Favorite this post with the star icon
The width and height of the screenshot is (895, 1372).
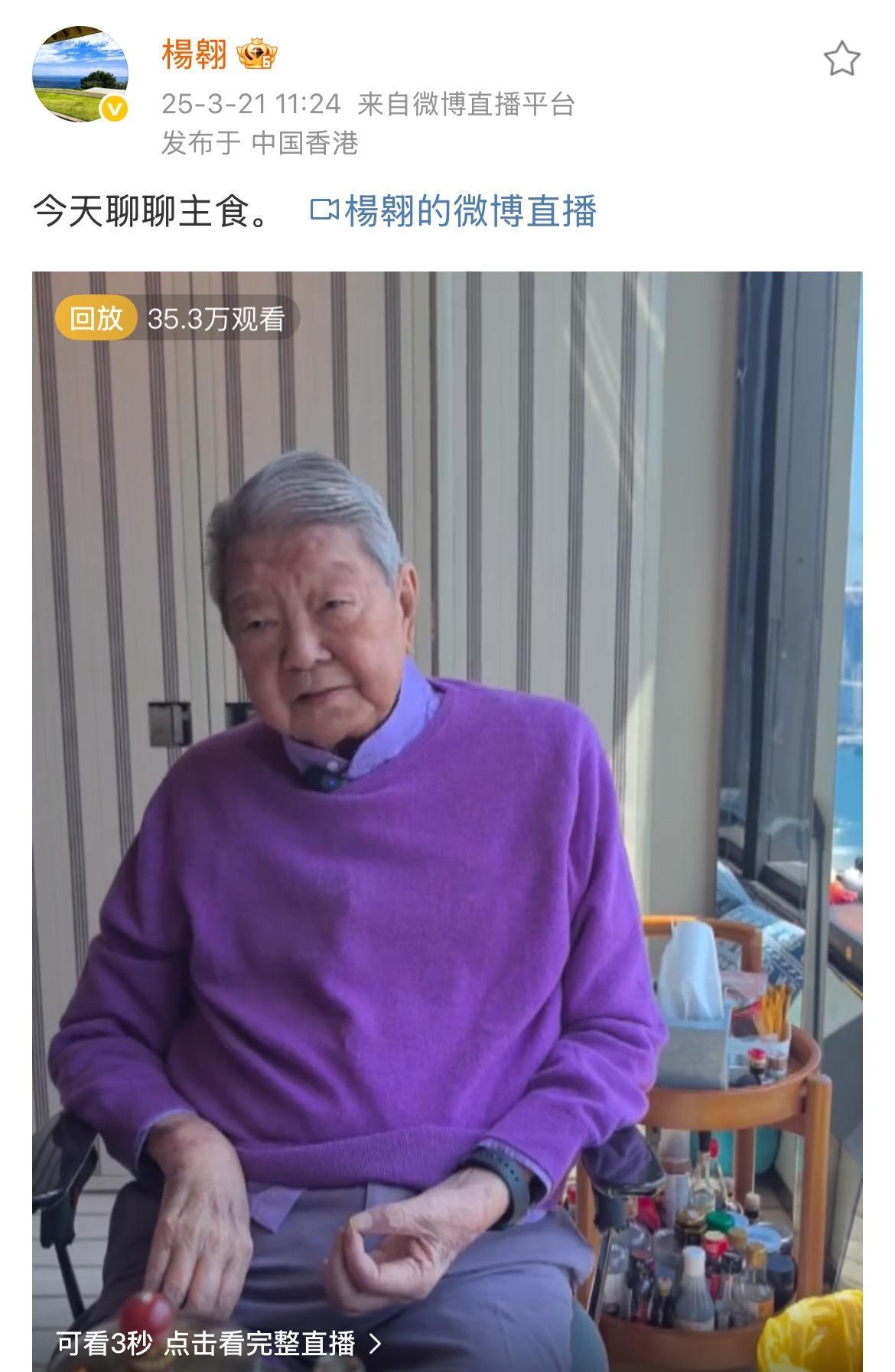click(x=841, y=59)
